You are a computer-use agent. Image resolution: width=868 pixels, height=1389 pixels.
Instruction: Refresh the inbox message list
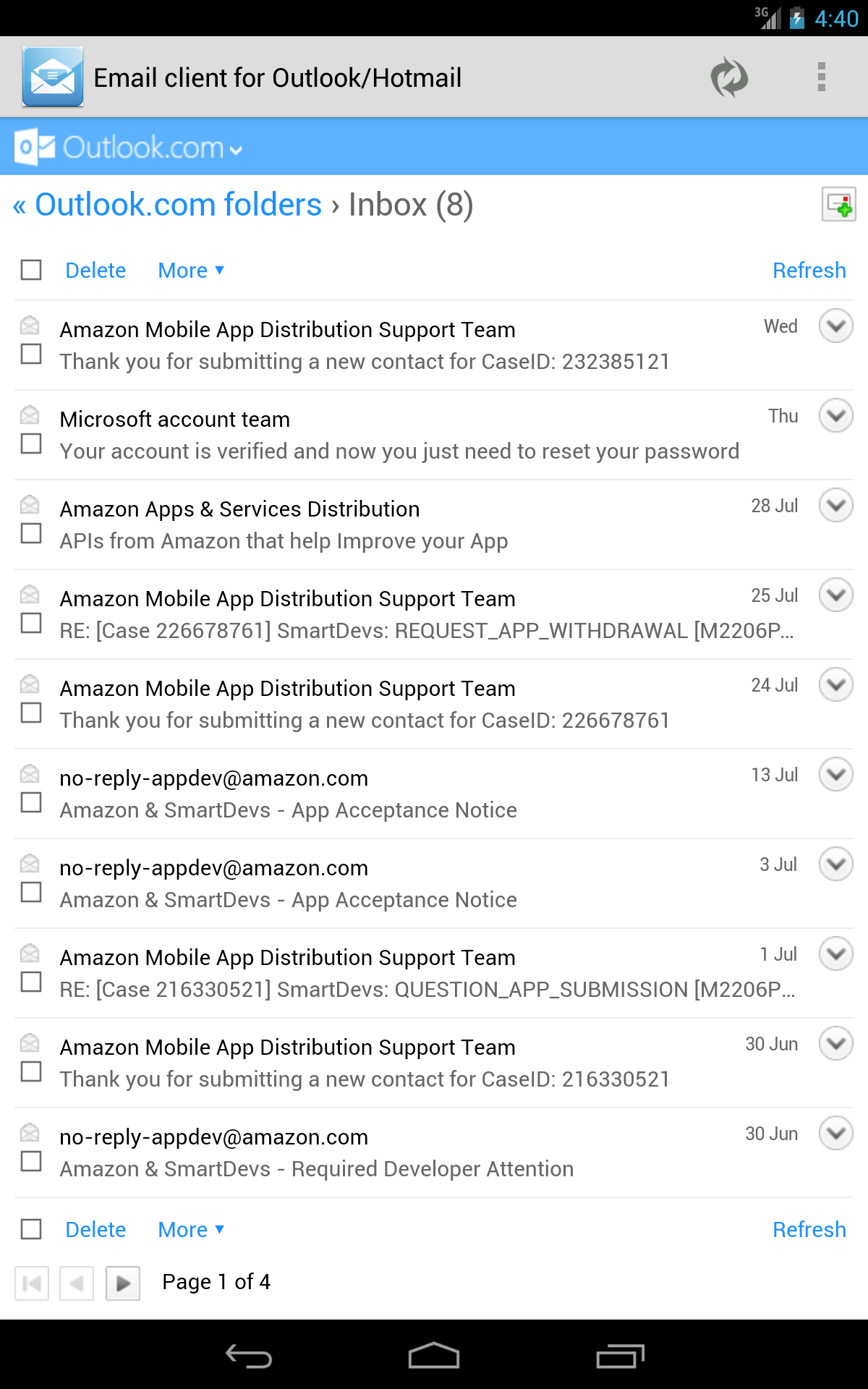(x=809, y=270)
